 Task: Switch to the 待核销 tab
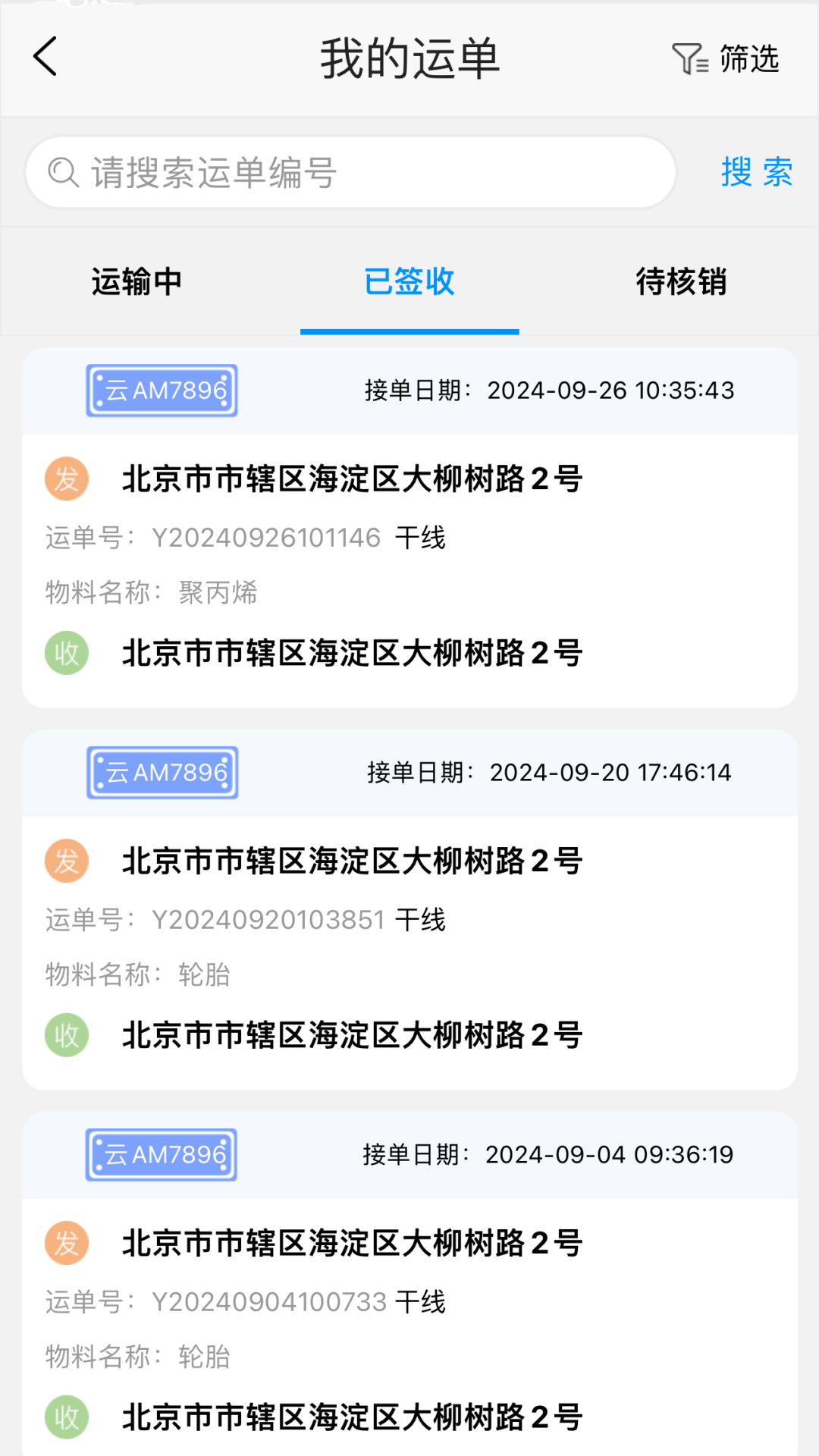click(681, 281)
